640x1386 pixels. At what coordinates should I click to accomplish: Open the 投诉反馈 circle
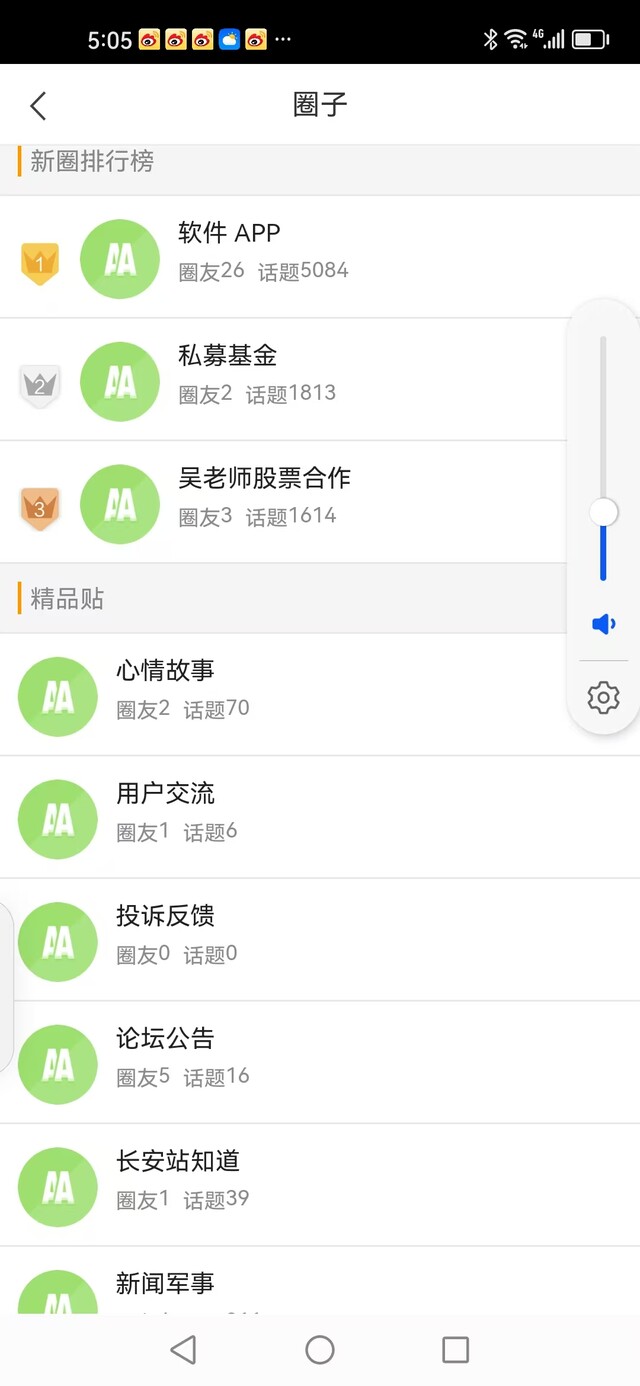(320, 940)
